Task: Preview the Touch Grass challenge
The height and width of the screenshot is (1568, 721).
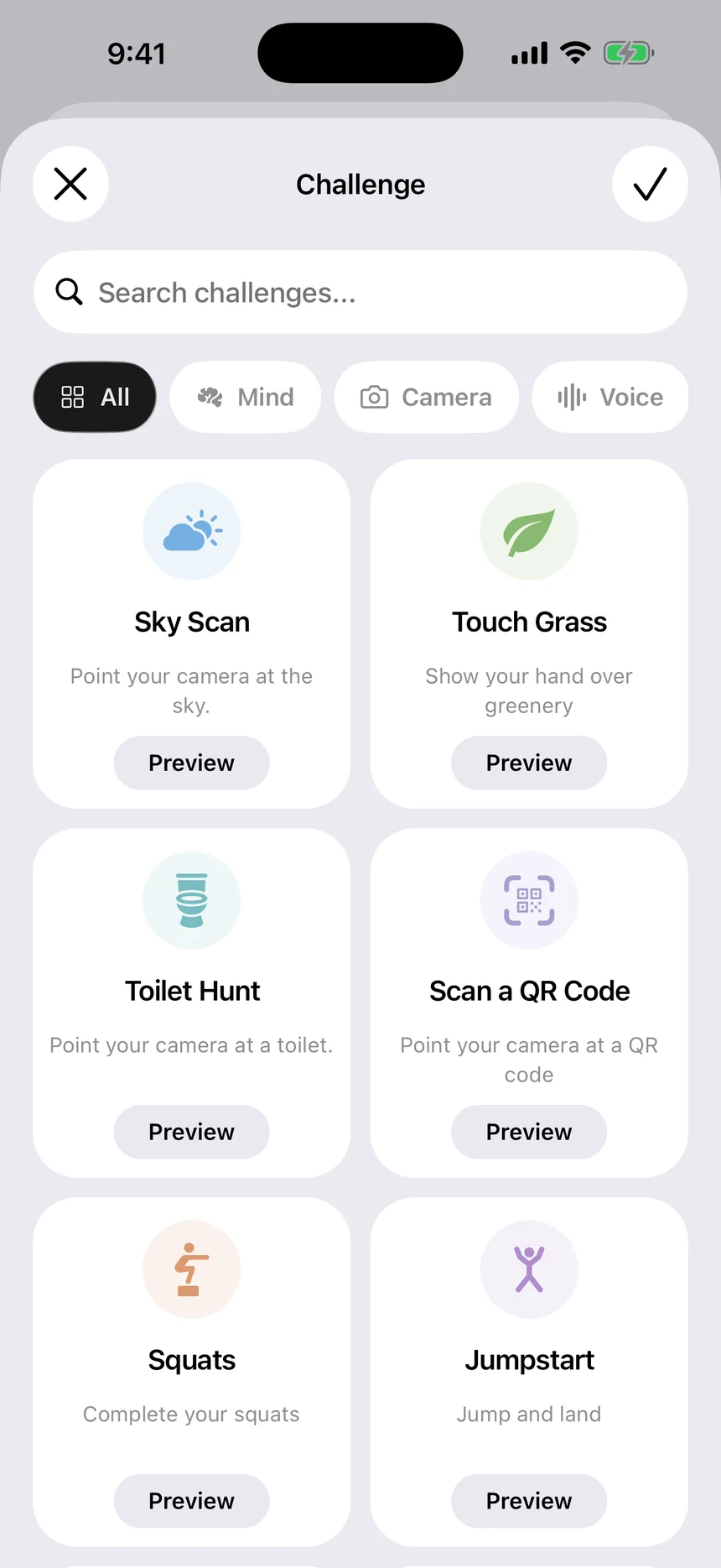Action: click(529, 763)
